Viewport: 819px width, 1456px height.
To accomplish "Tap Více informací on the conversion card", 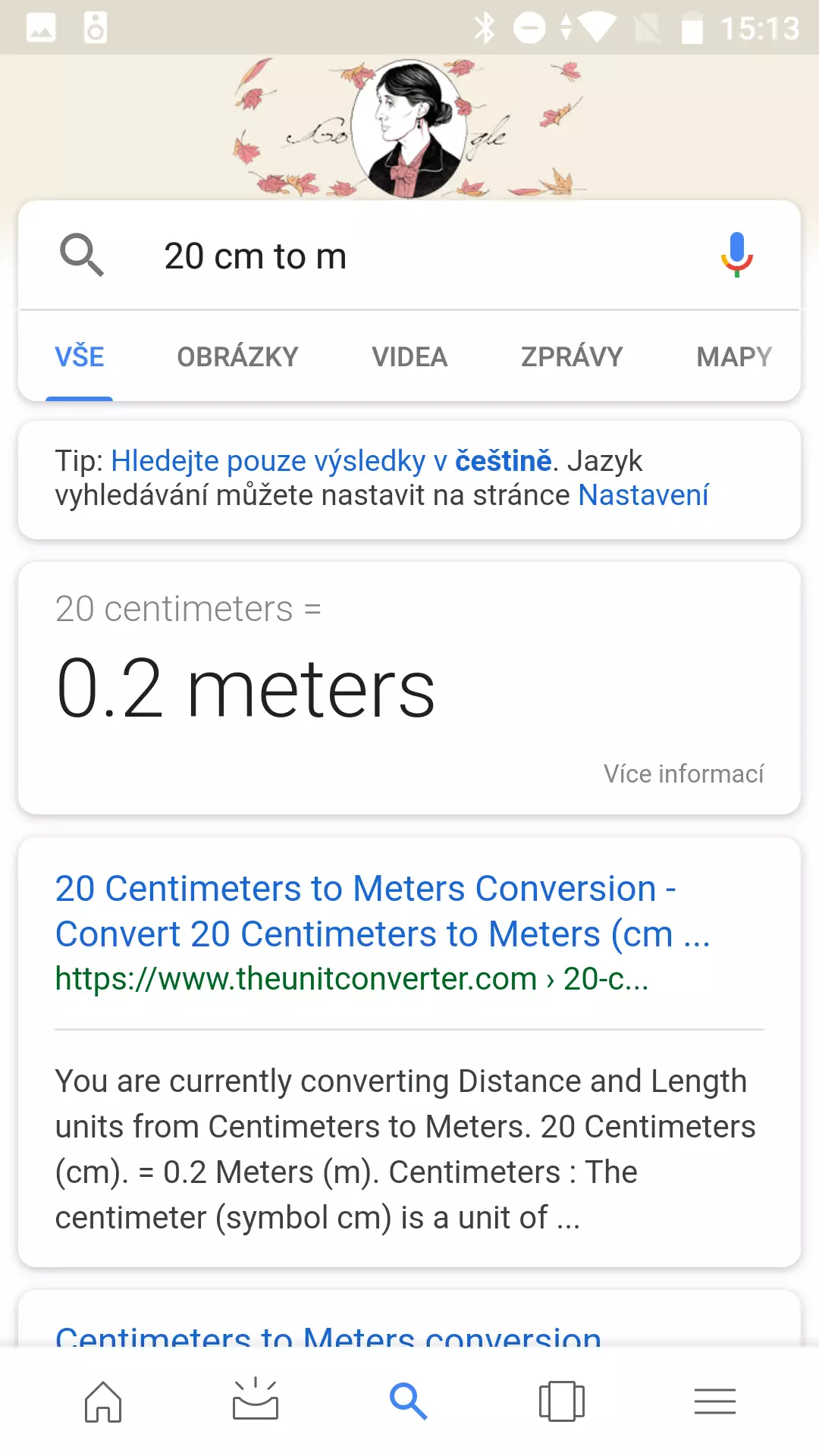I will [x=683, y=773].
